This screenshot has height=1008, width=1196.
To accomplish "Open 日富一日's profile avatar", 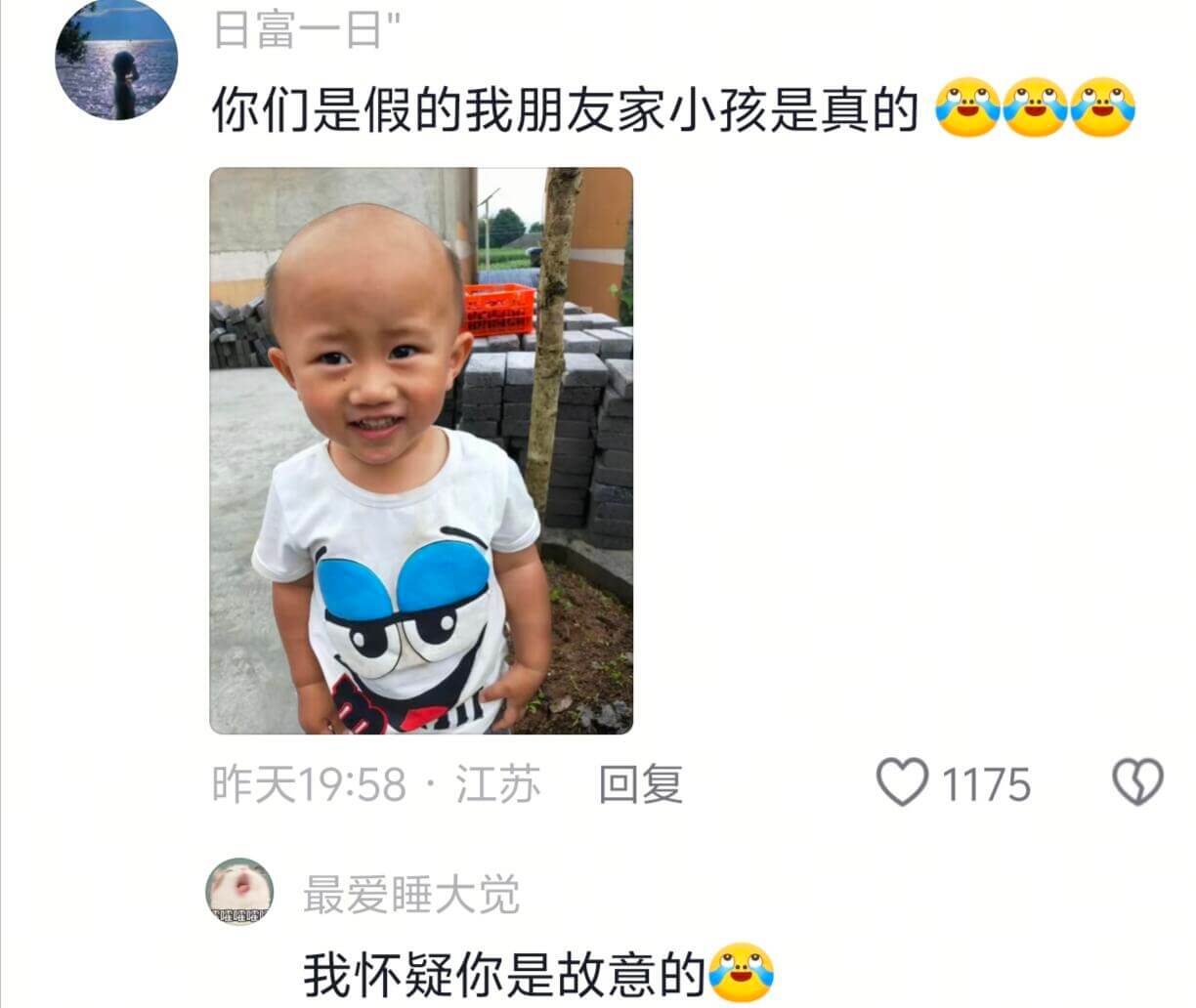I will coord(116,61).
